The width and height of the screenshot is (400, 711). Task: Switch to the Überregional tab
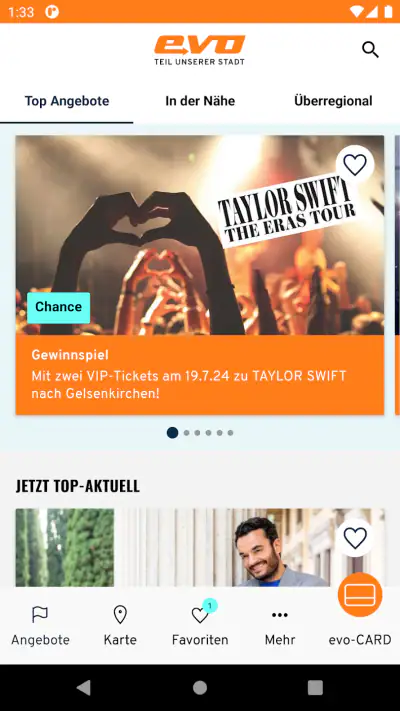point(333,101)
